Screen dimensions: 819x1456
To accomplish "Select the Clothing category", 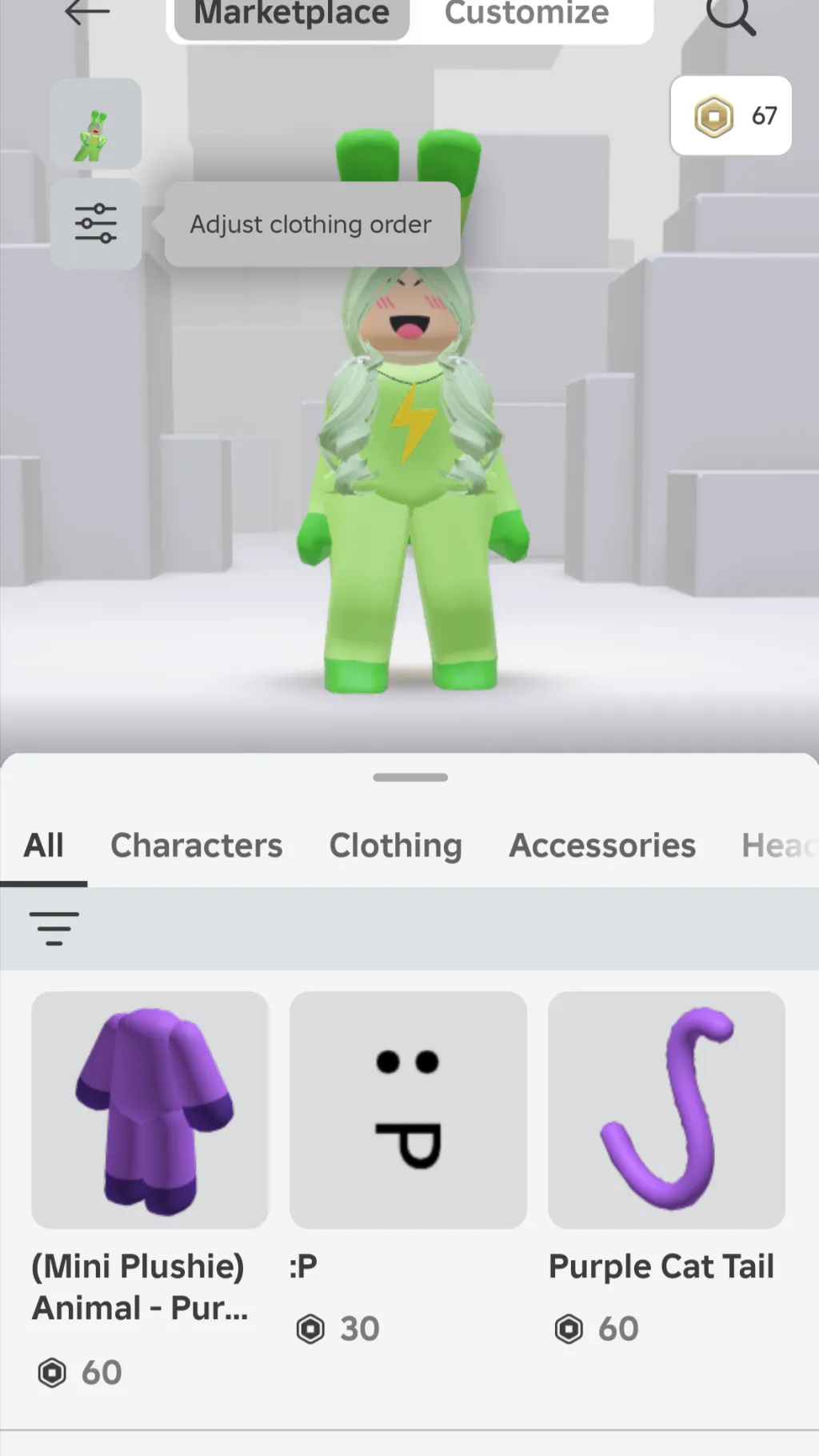I will pos(395,845).
